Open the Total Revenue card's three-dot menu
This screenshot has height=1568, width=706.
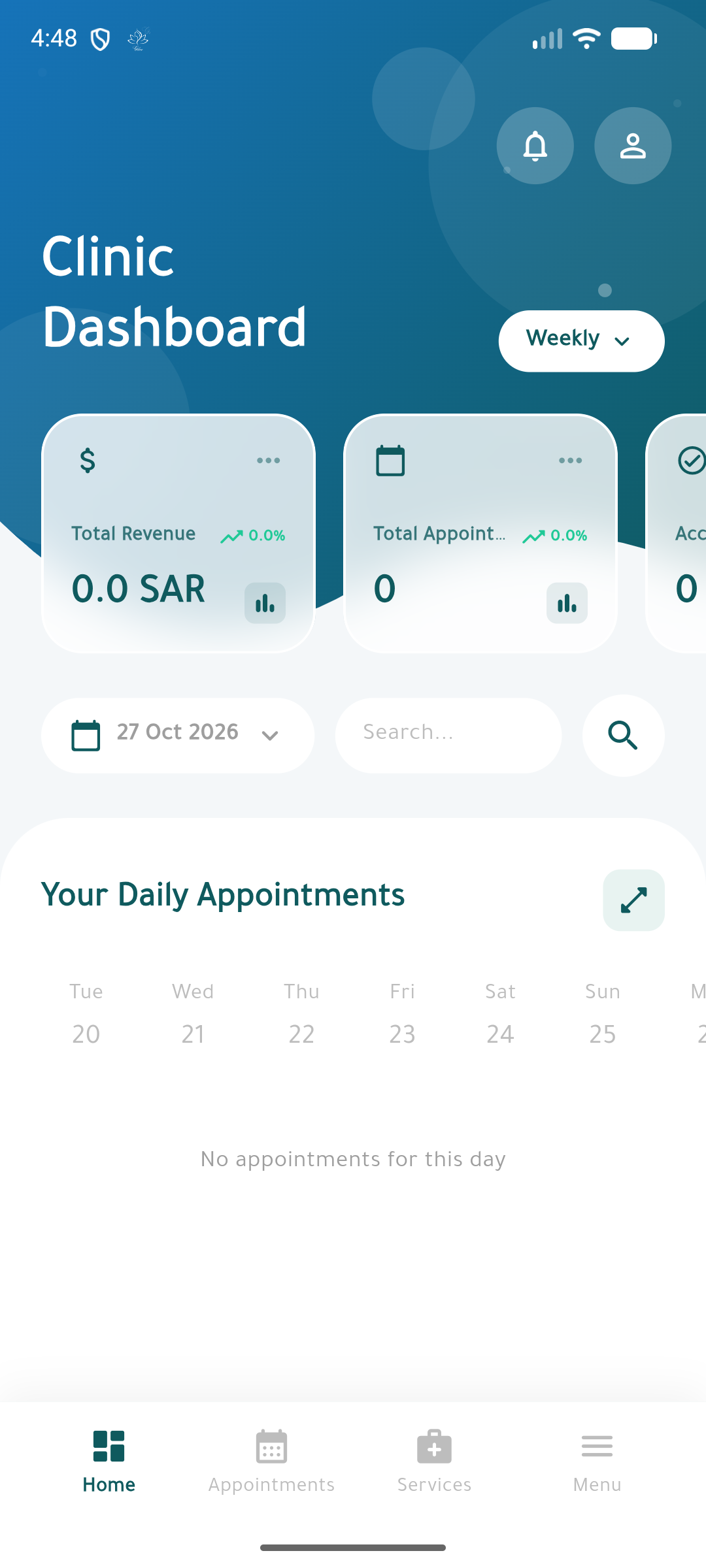268,461
